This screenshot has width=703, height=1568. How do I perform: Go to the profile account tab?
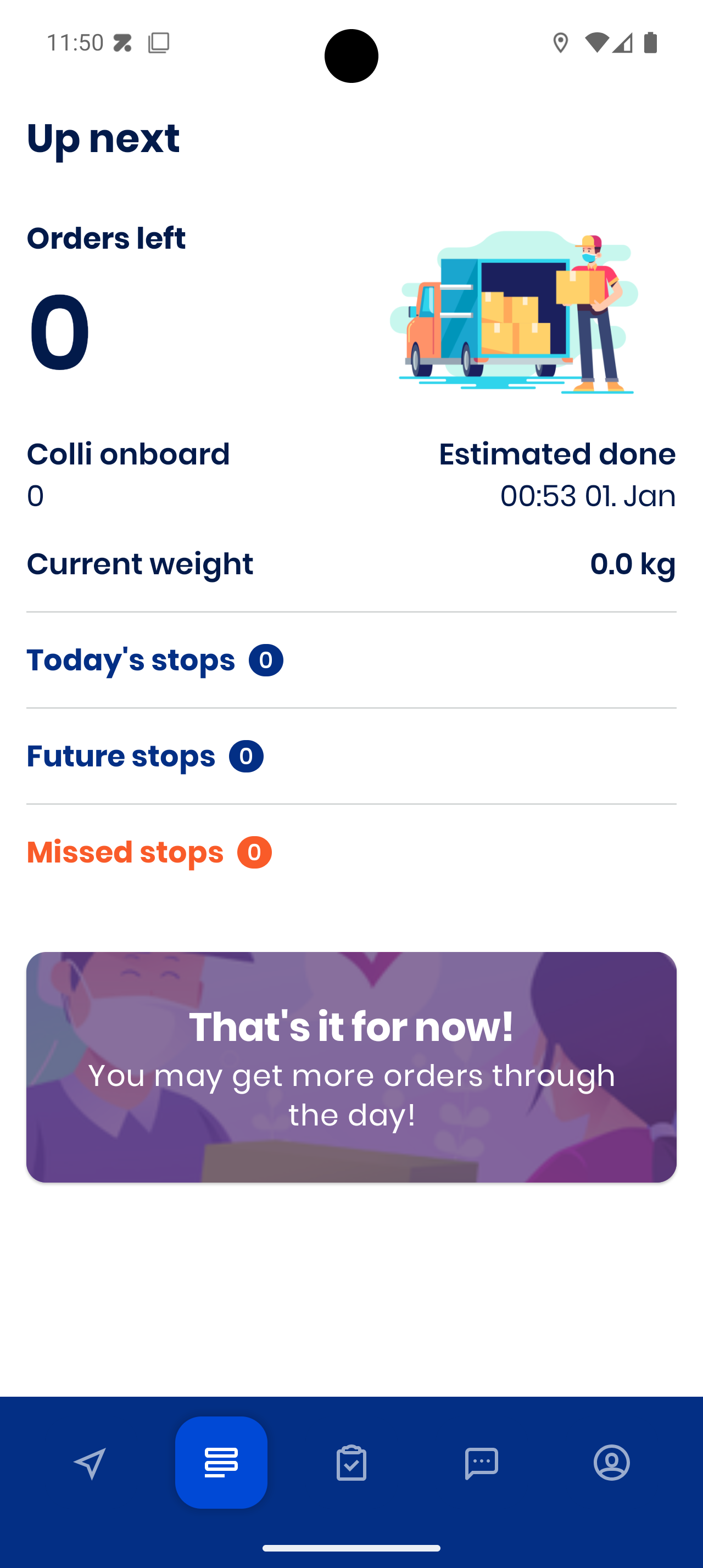coord(612,1462)
